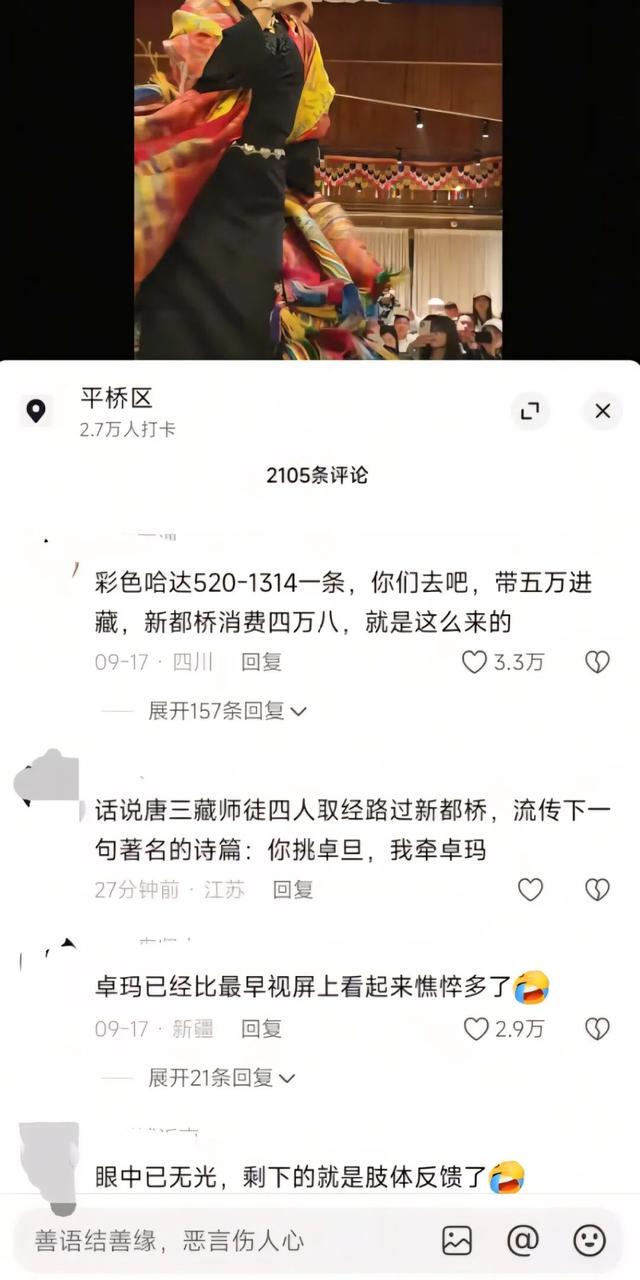Screen dimensions: 640x1280
Task: Like the 卓玛 comment with 2.9万 likes
Action: [474, 1028]
